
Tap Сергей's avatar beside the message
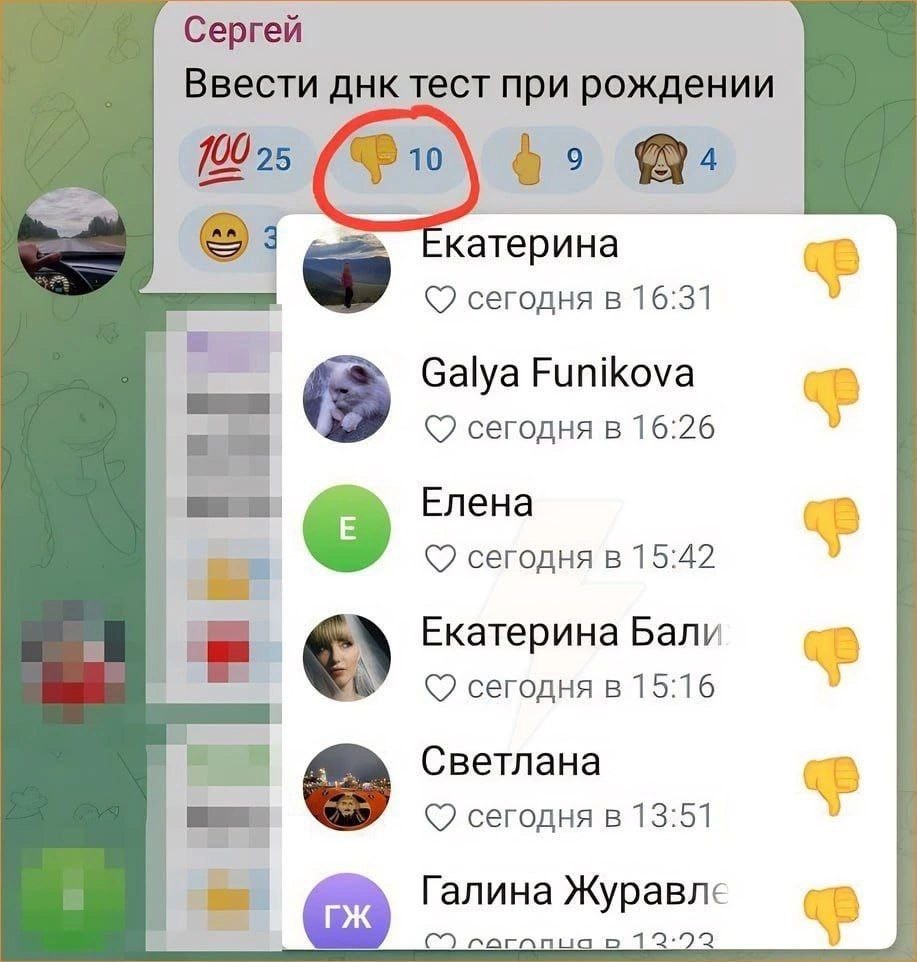73,240
